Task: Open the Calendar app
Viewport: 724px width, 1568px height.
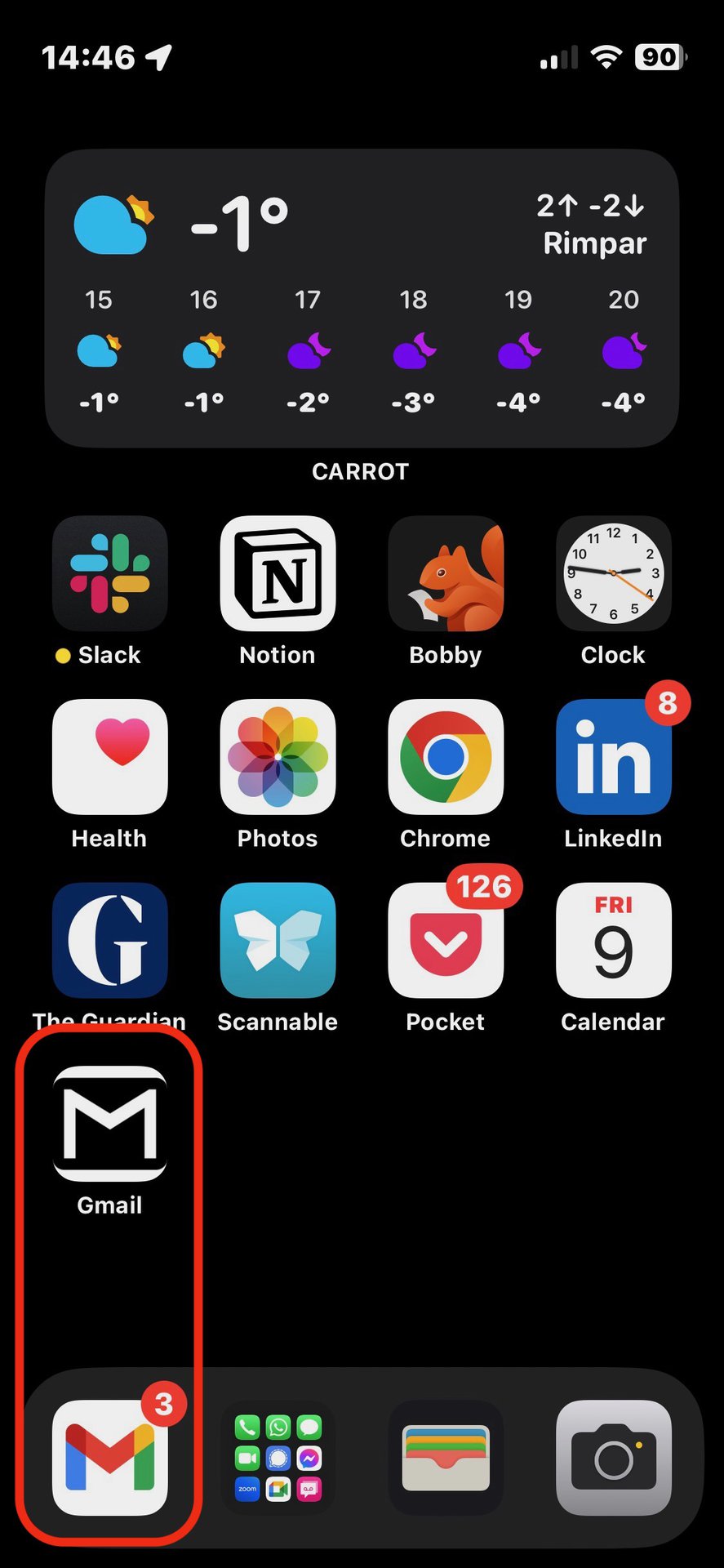Action: [x=613, y=940]
